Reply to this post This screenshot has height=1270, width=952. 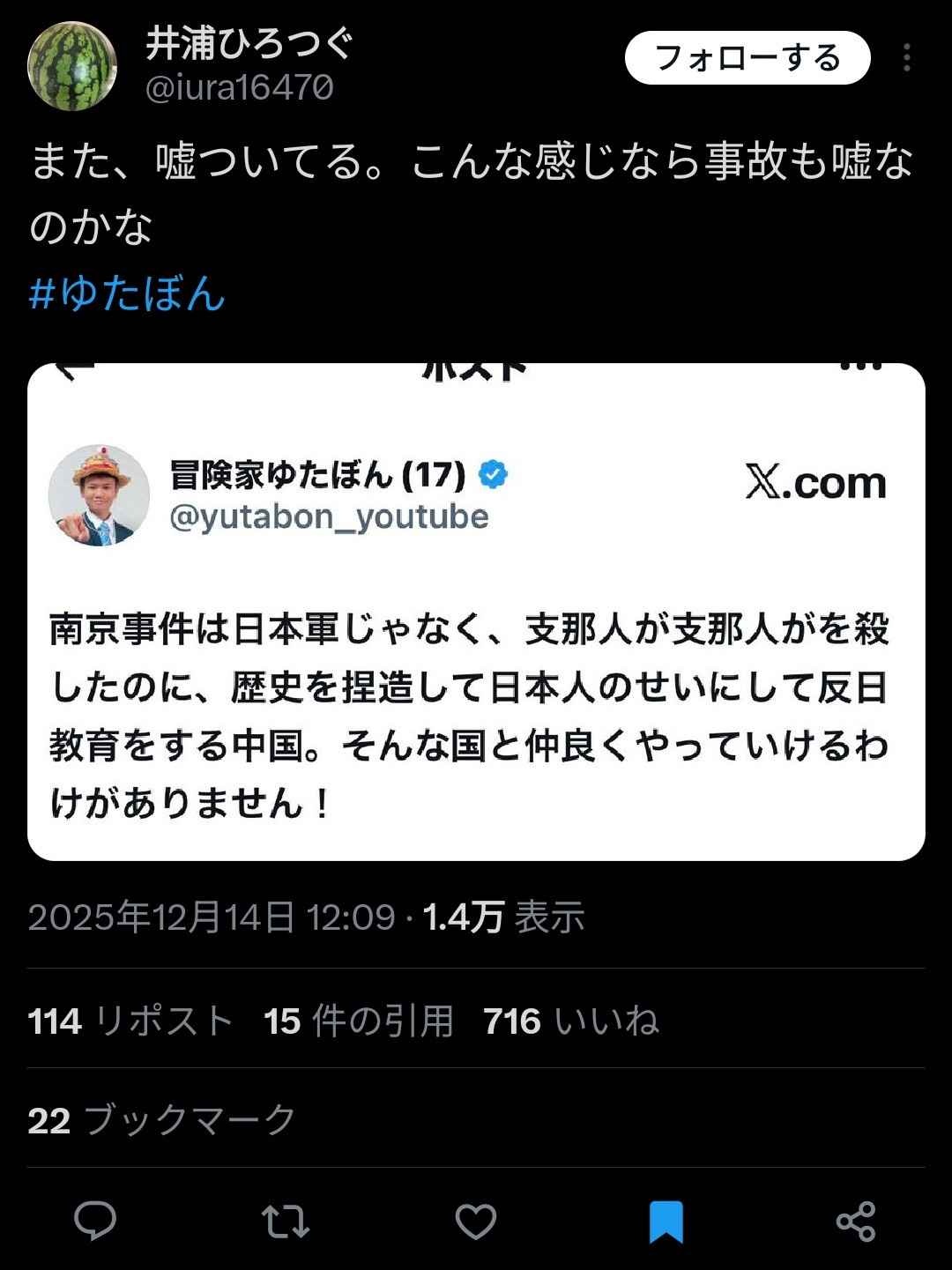[x=95, y=1222]
